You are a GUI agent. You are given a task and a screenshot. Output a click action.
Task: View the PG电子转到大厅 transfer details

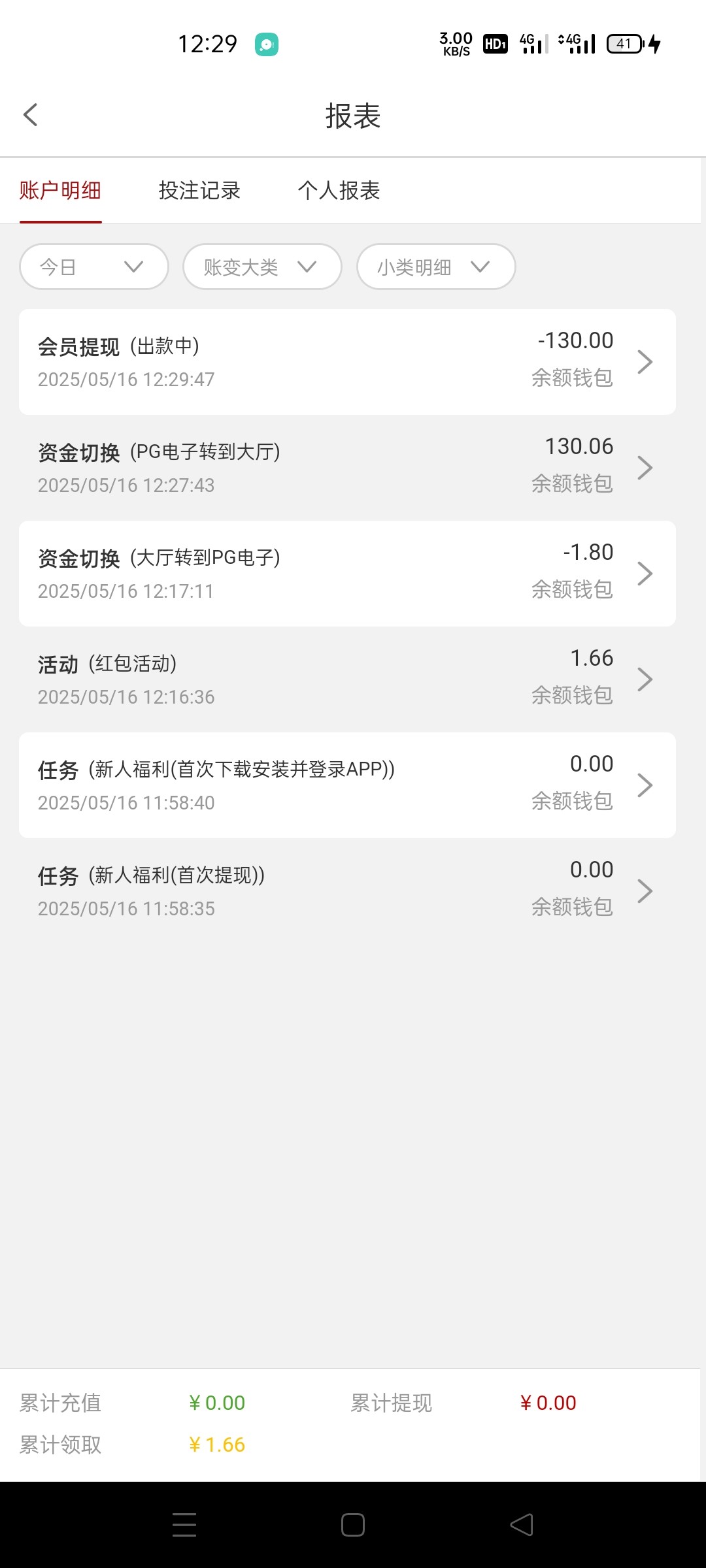click(x=347, y=468)
